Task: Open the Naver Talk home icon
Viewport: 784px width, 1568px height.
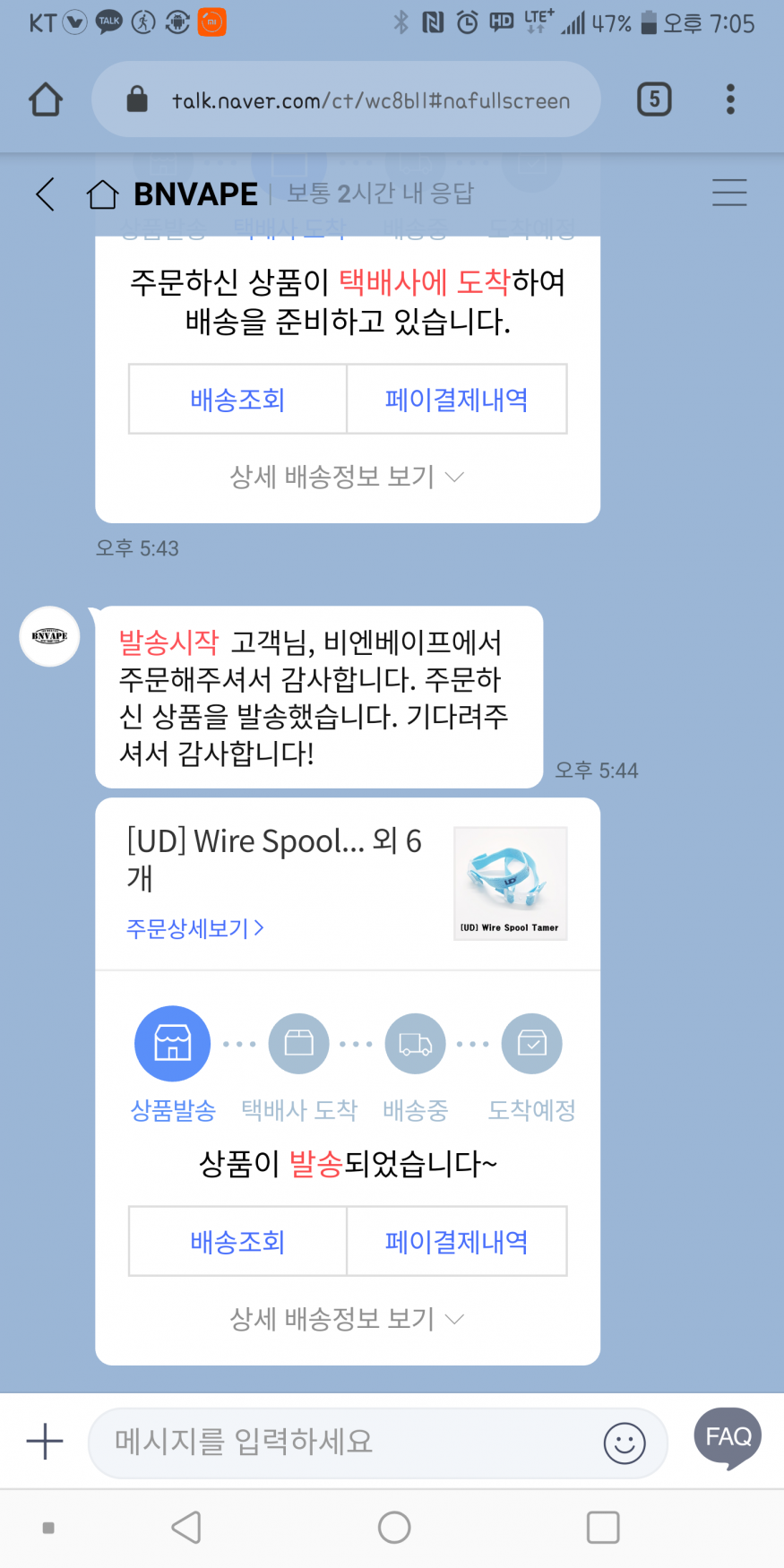Action: tap(102, 194)
